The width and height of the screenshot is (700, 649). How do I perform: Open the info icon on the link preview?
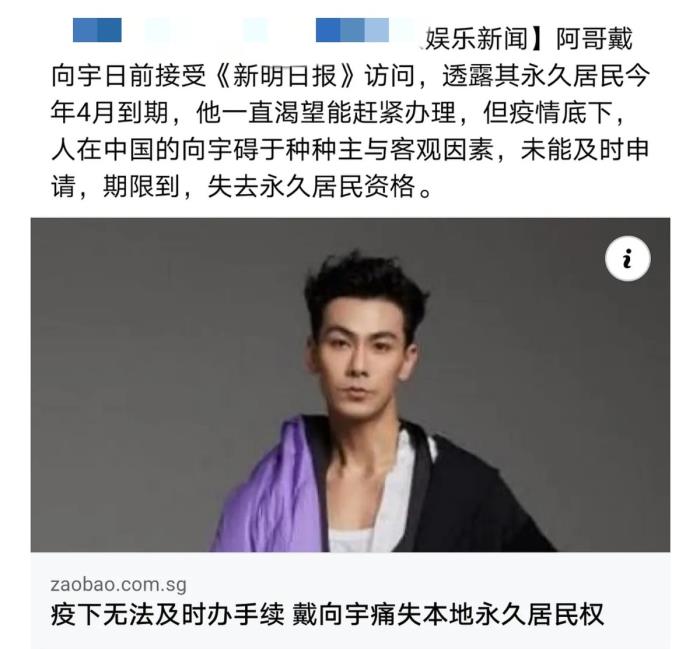click(627, 260)
